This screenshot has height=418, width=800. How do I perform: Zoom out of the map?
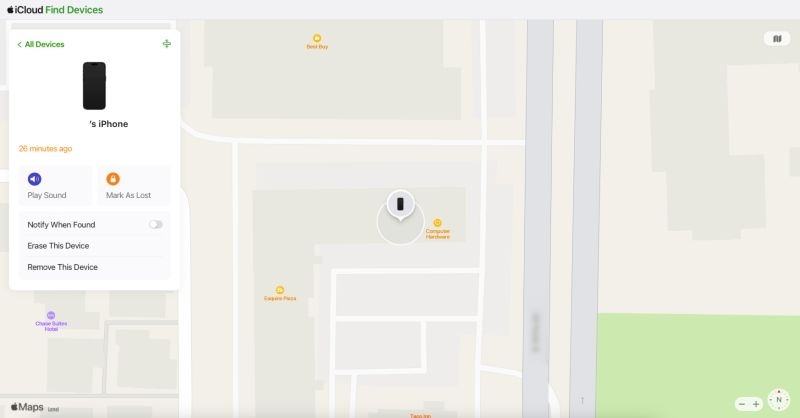pyautogui.click(x=742, y=404)
